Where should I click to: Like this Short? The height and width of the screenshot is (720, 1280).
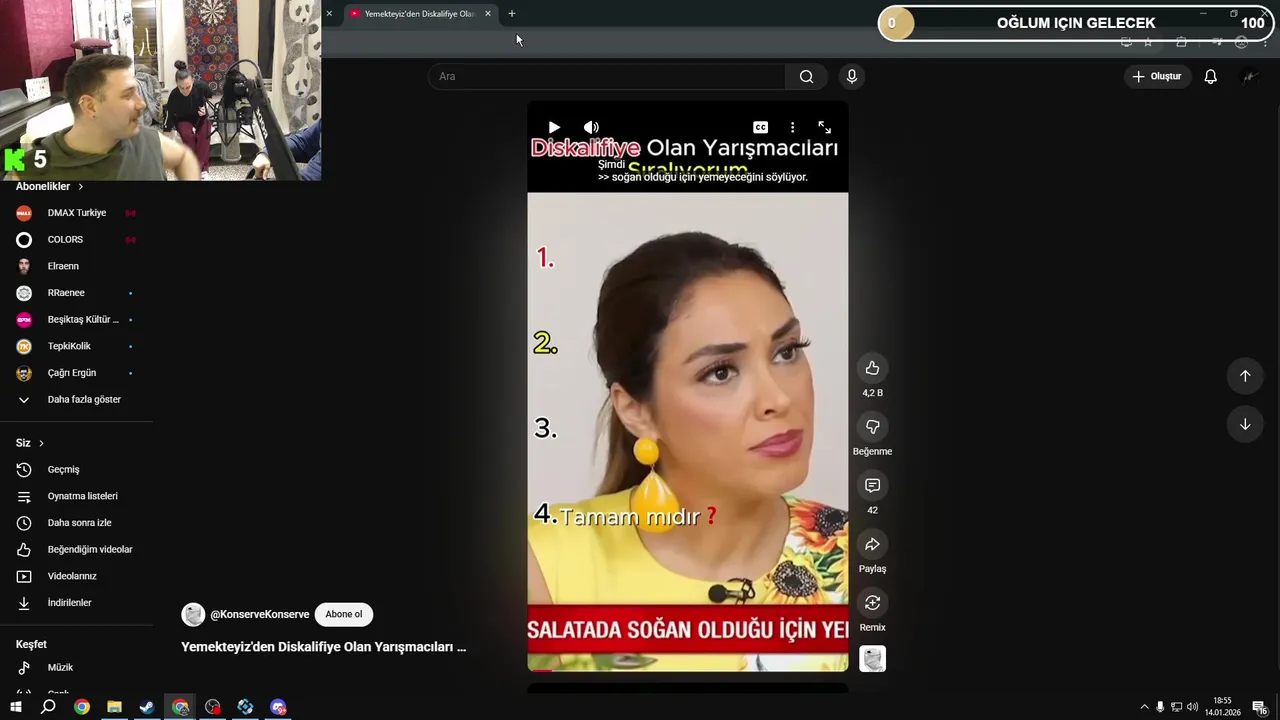click(872, 369)
